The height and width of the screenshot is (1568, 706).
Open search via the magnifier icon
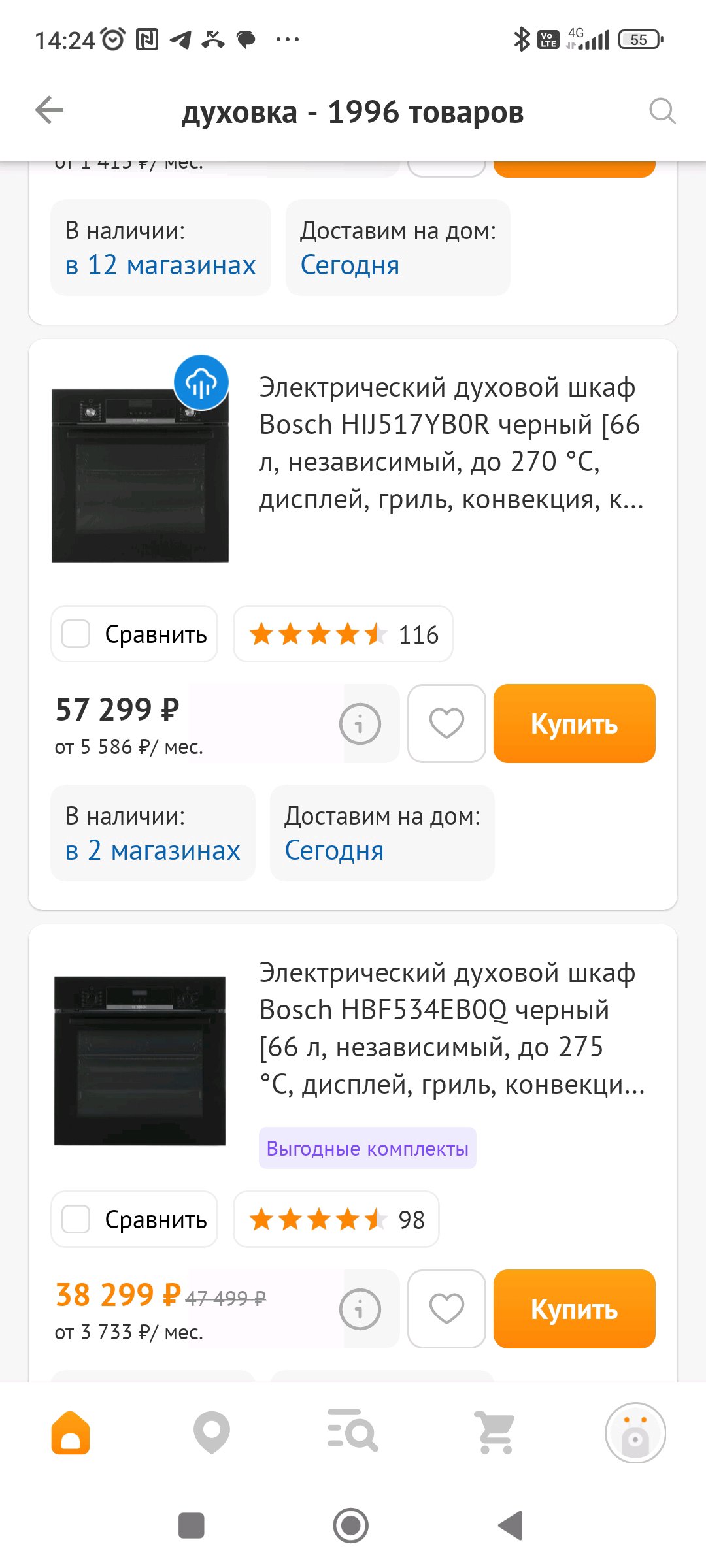click(x=662, y=111)
